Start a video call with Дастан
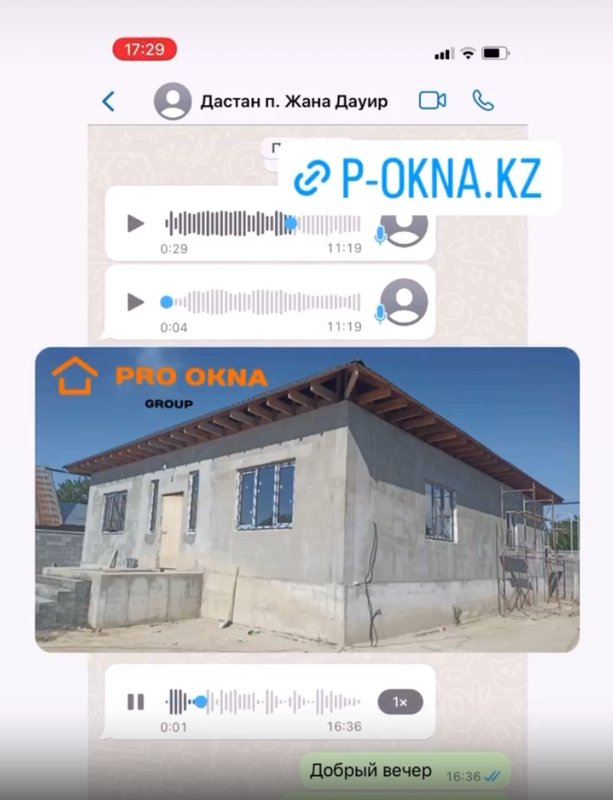613x800 pixels. (432, 101)
